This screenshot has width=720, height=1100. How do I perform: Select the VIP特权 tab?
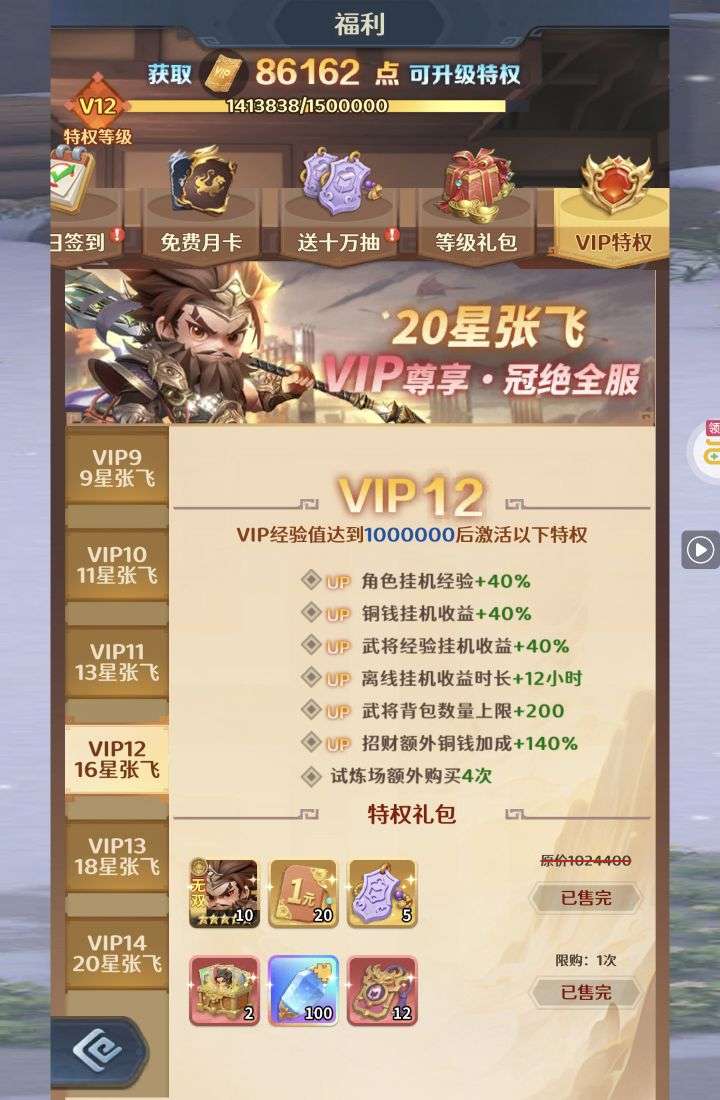tap(612, 215)
